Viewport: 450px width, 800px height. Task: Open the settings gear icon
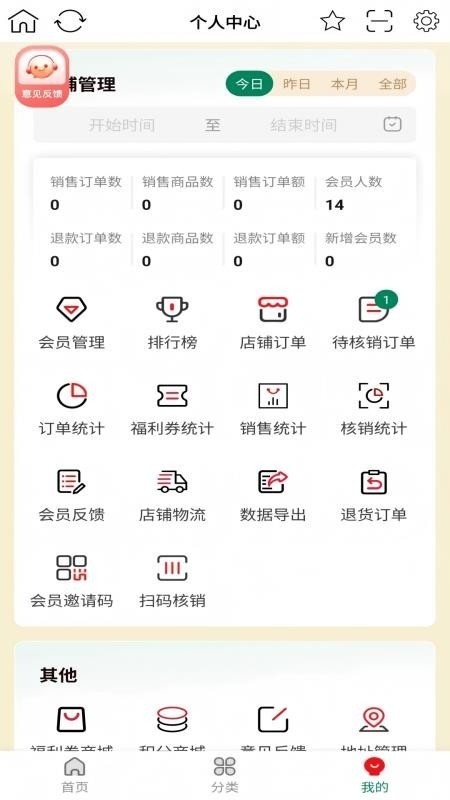(x=426, y=21)
